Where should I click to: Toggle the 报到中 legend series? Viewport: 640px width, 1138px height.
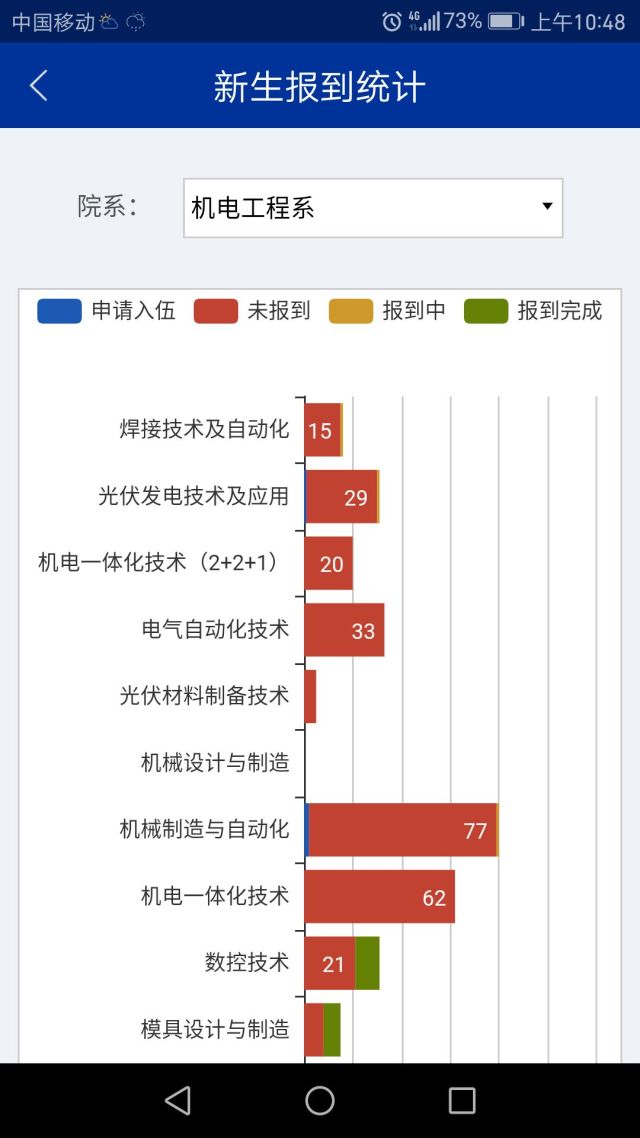tap(388, 311)
